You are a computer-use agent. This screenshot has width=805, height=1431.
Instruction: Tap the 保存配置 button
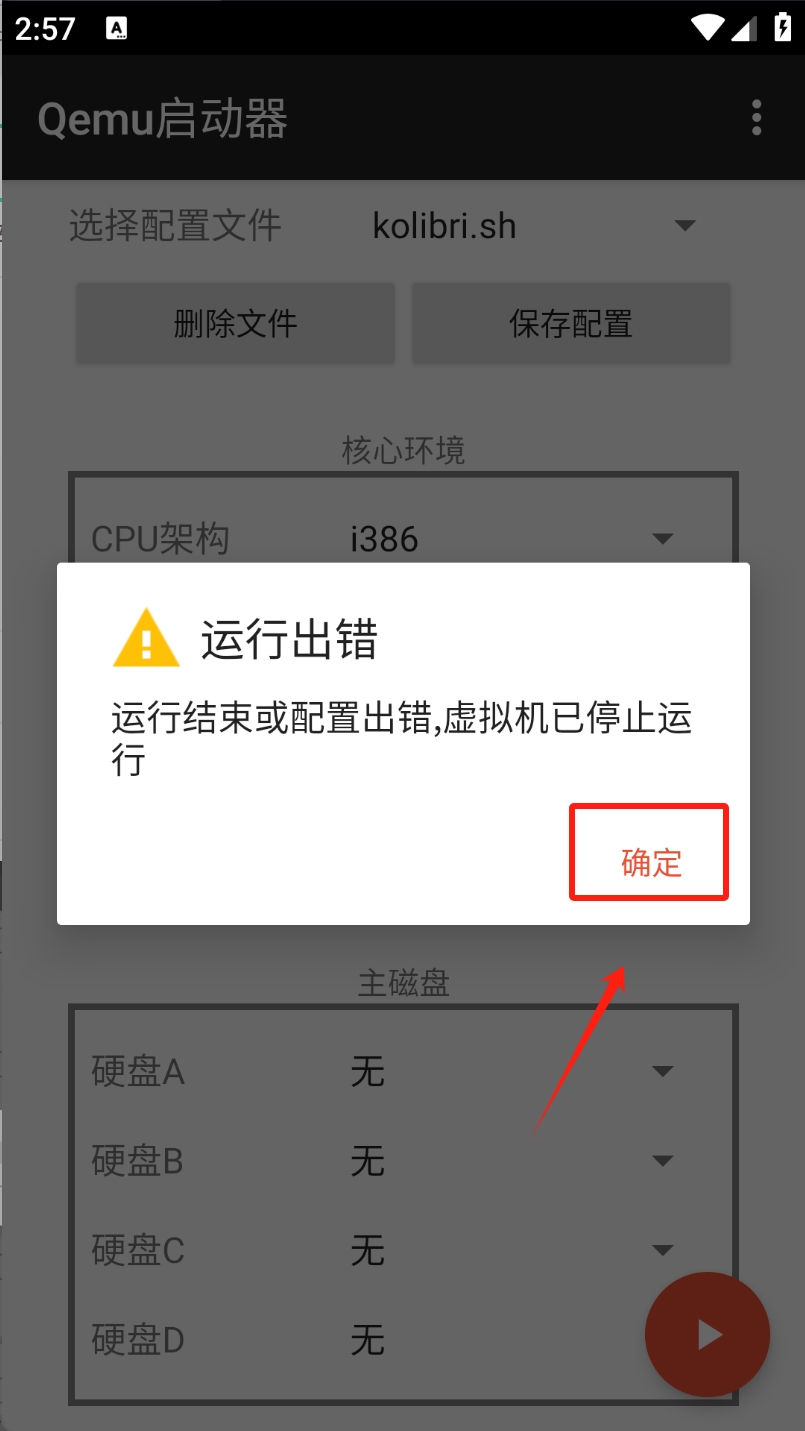[x=571, y=324]
